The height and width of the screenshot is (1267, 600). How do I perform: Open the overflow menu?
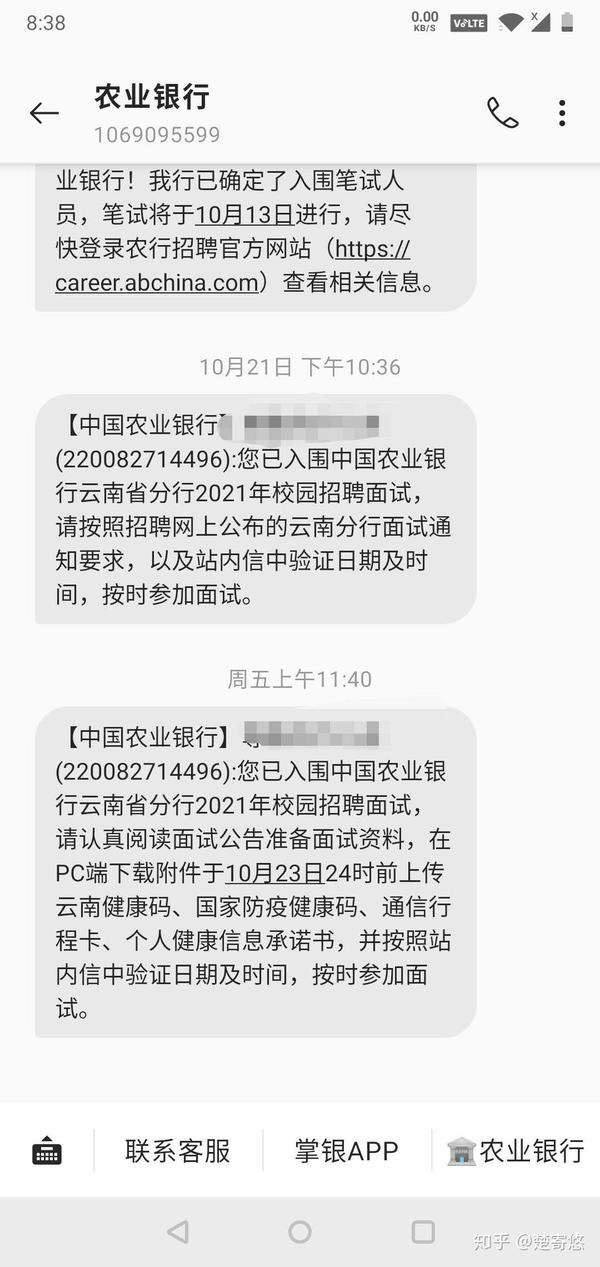(x=562, y=113)
